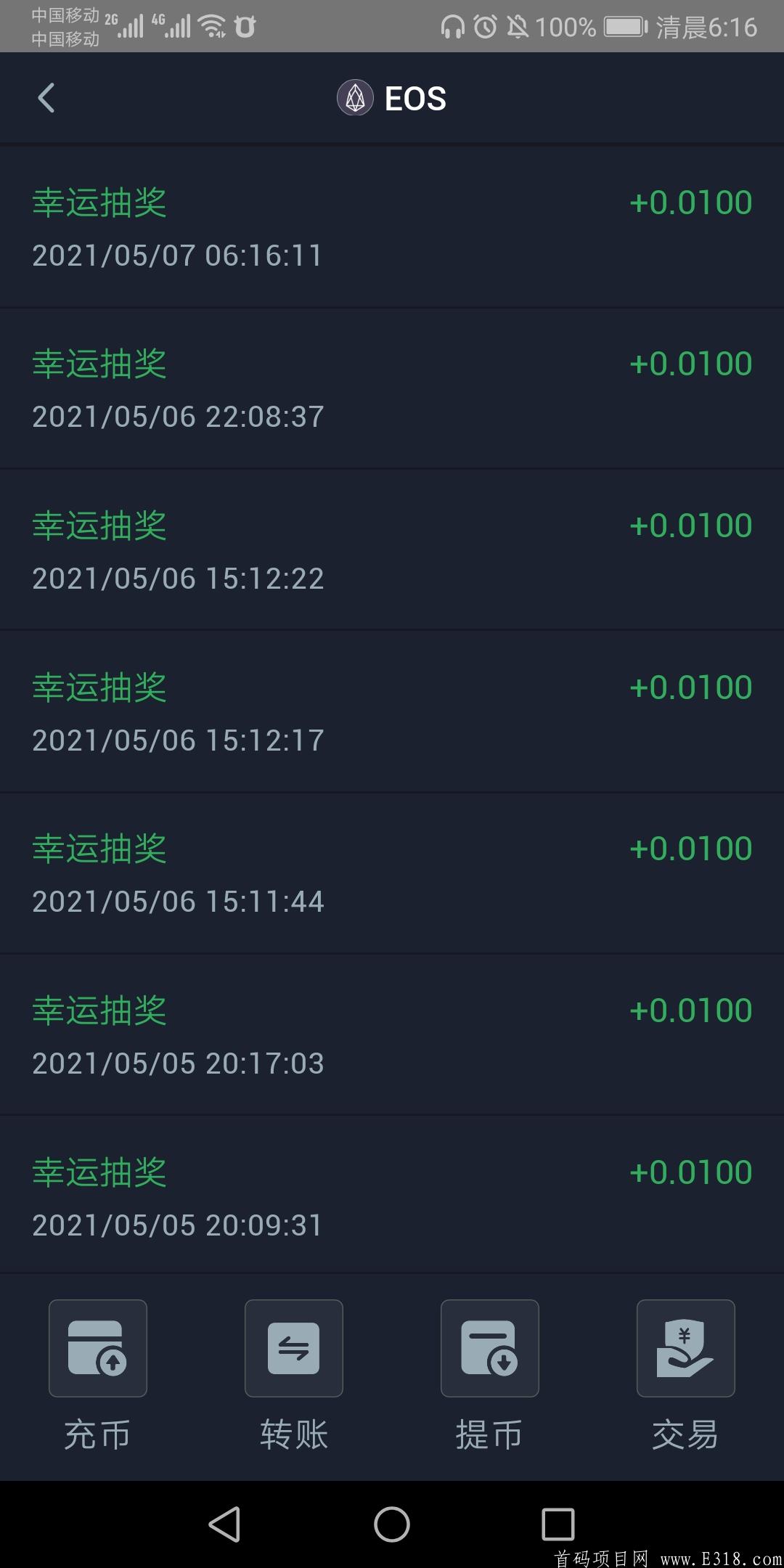Open the 充币 deposit coin icon
The image size is (784, 1568).
[x=97, y=1348]
